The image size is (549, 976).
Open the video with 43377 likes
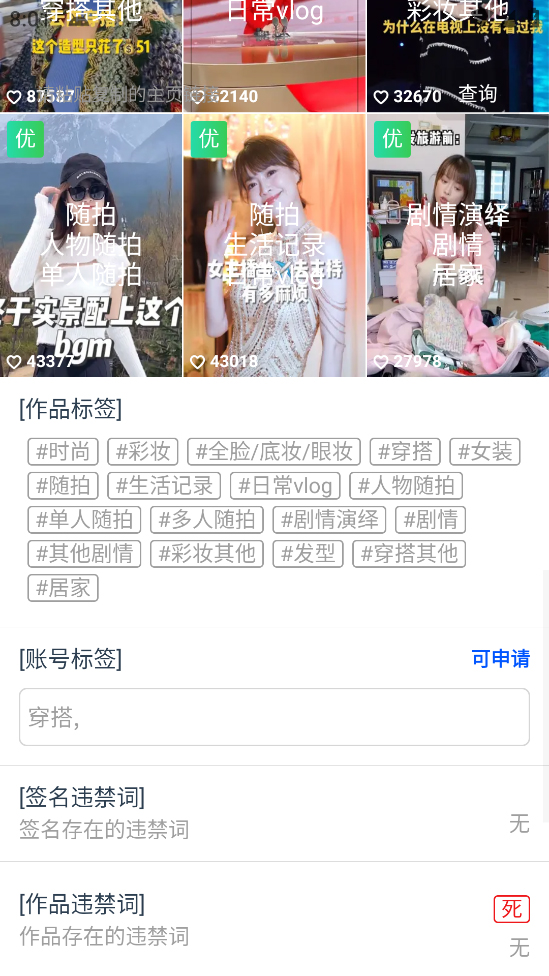point(91,245)
